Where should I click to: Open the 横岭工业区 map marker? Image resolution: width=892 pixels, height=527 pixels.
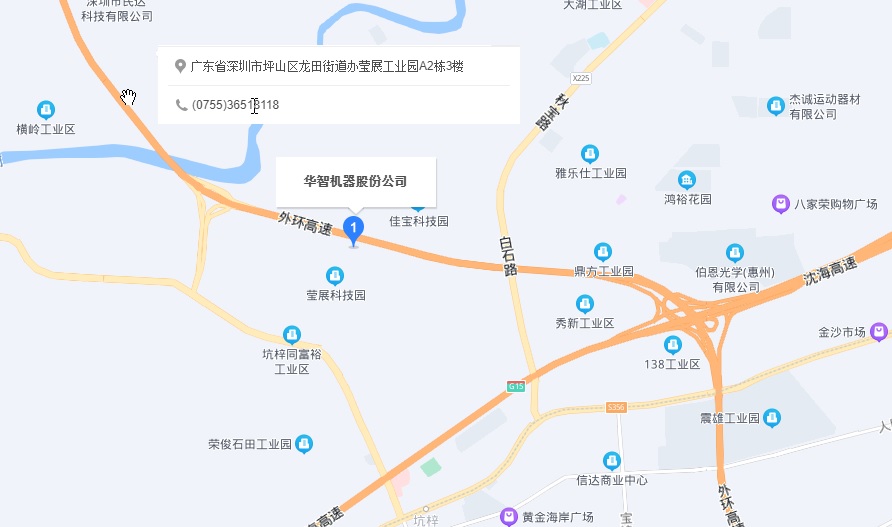pos(45,110)
